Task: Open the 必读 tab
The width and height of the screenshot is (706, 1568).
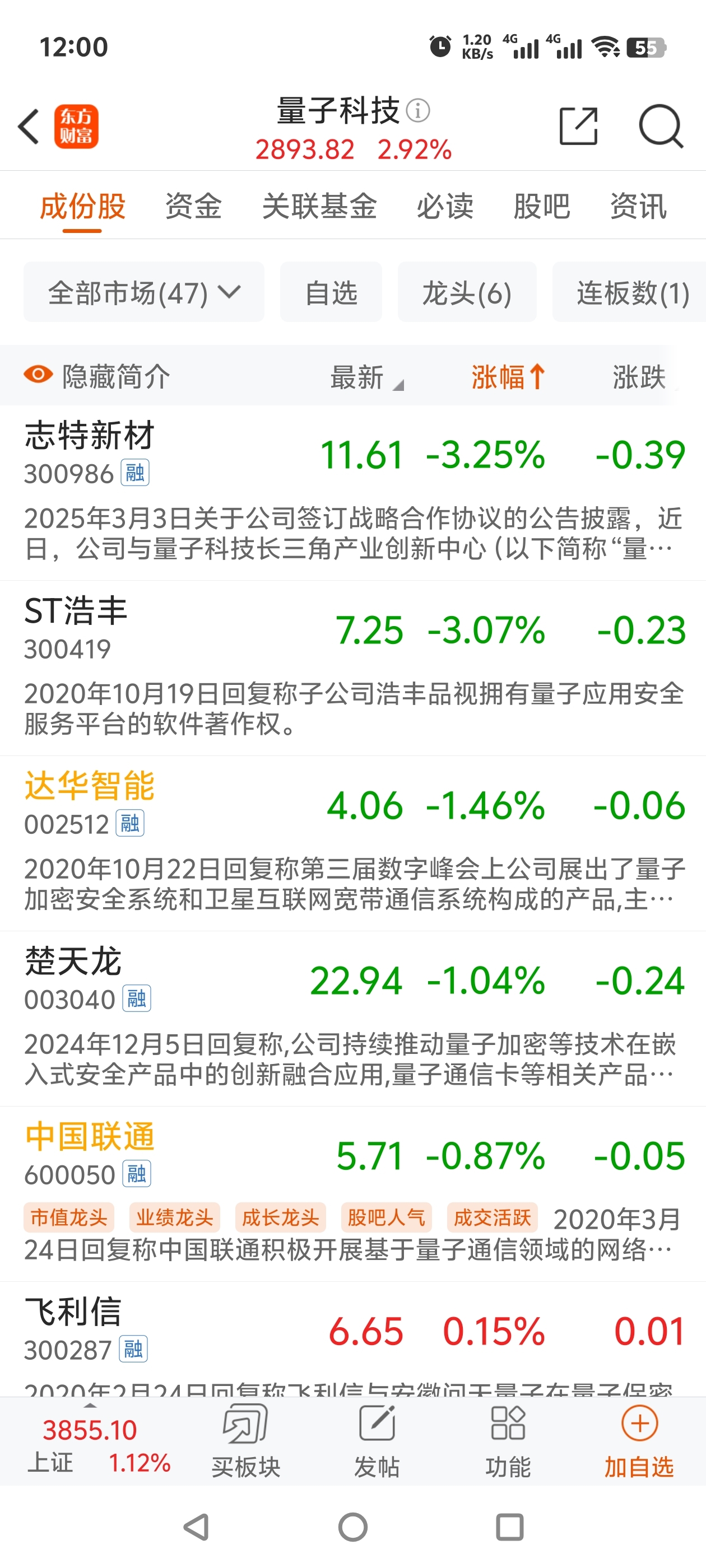Action: coord(445,206)
